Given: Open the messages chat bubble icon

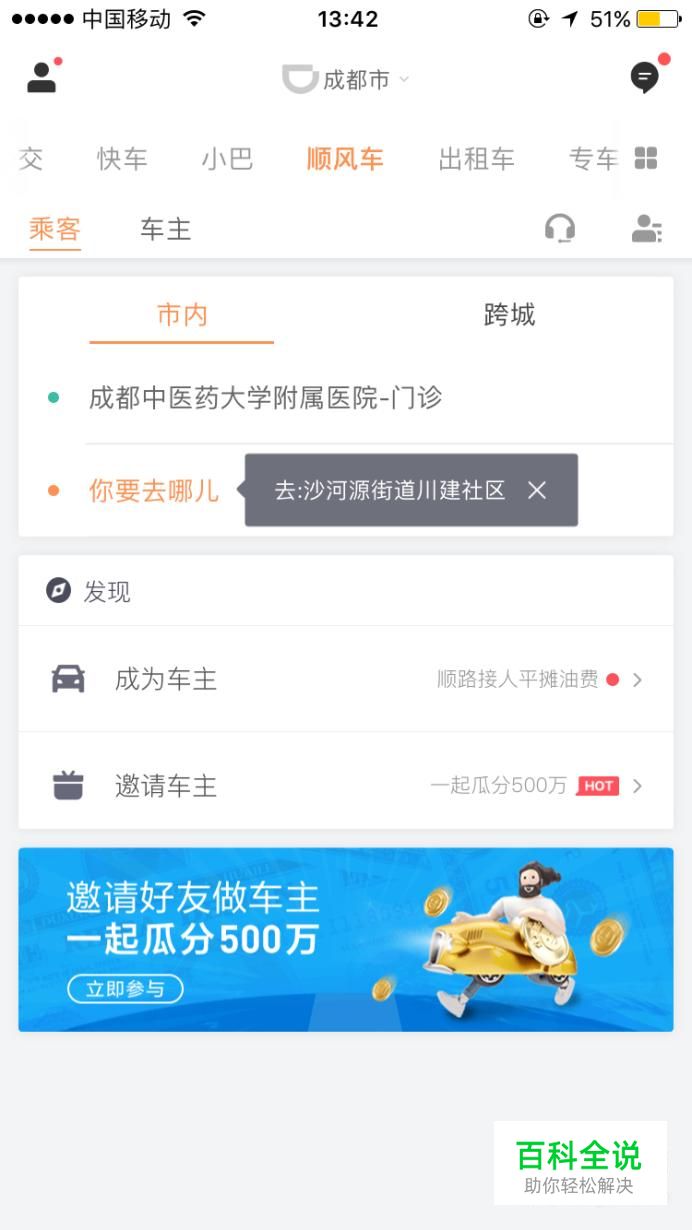Looking at the screenshot, I should click(x=645, y=77).
